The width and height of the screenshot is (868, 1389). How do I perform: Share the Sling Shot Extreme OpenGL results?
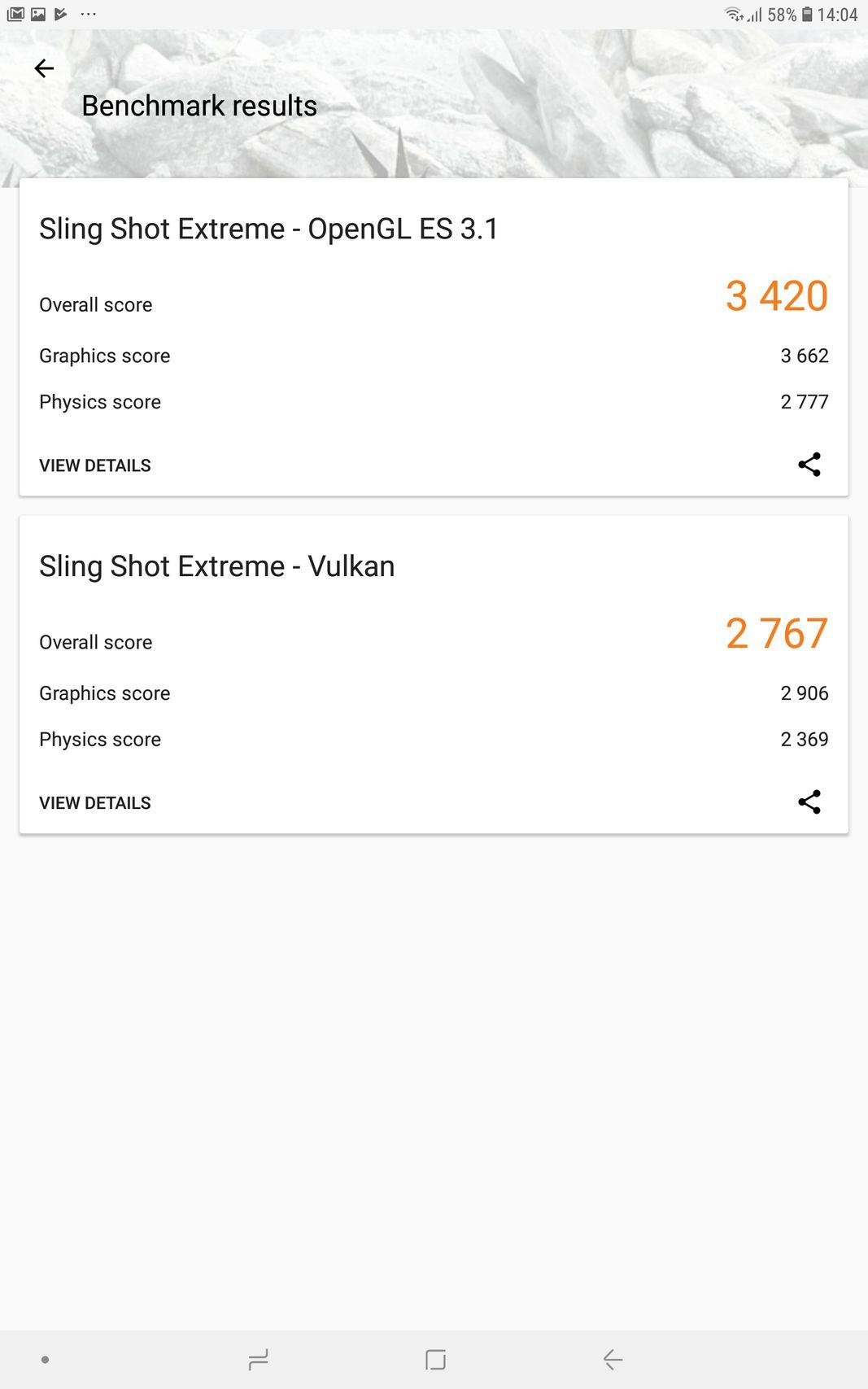coord(809,465)
